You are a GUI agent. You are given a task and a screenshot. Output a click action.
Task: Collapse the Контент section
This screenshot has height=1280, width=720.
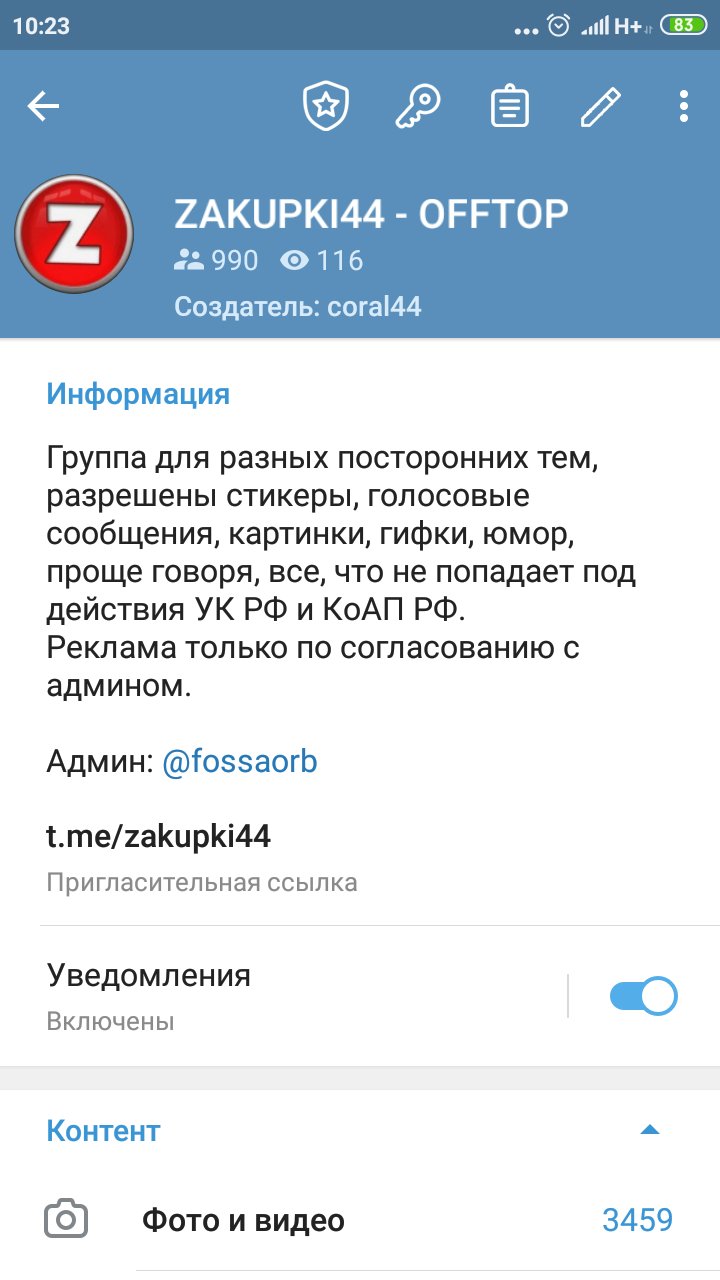[650, 1130]
